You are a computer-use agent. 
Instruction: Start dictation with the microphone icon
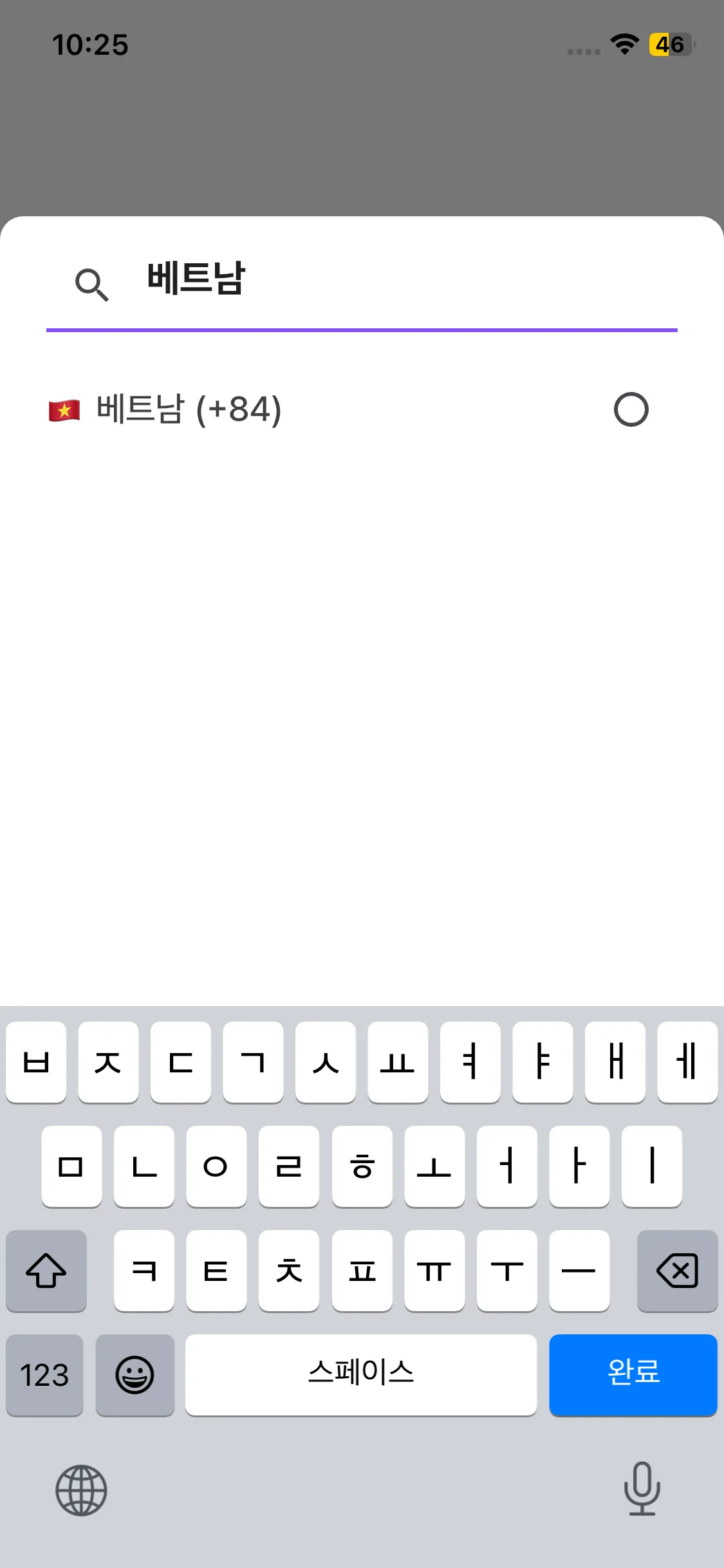tap(642, 1488)
